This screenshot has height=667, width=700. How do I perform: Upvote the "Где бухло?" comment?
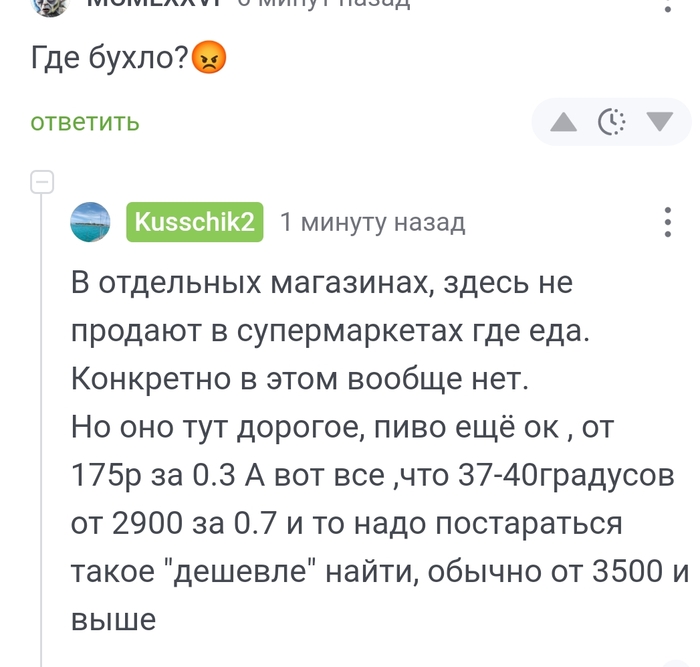(564, 123)
